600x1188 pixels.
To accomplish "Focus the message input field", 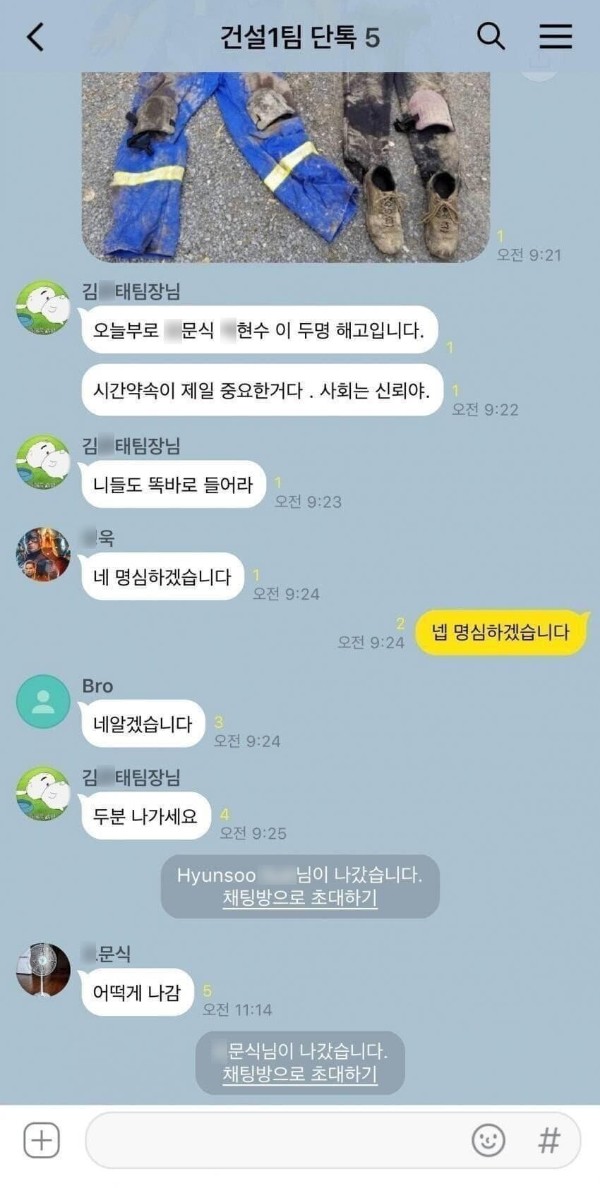I will [270, 1140].
